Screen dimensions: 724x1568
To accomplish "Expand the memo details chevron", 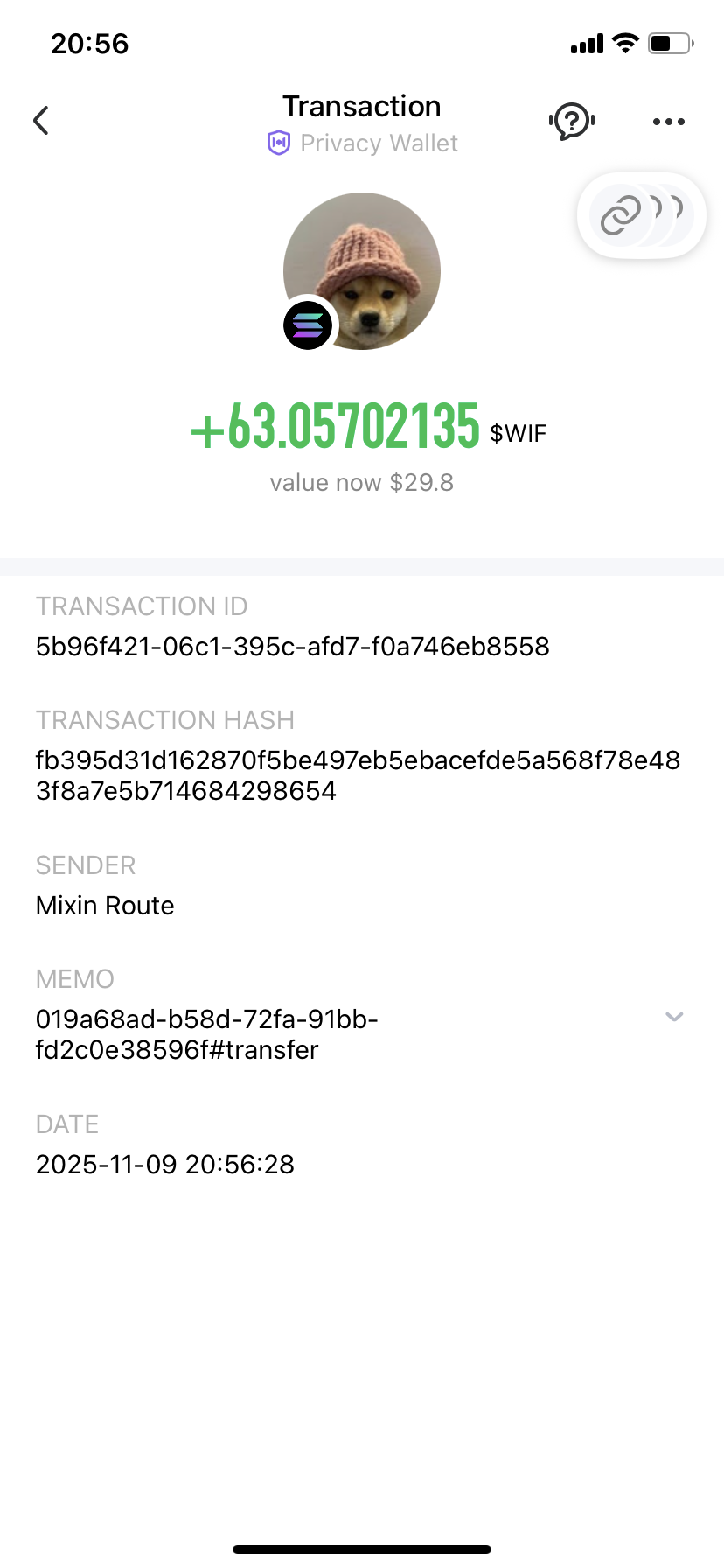I will 674,1017.
